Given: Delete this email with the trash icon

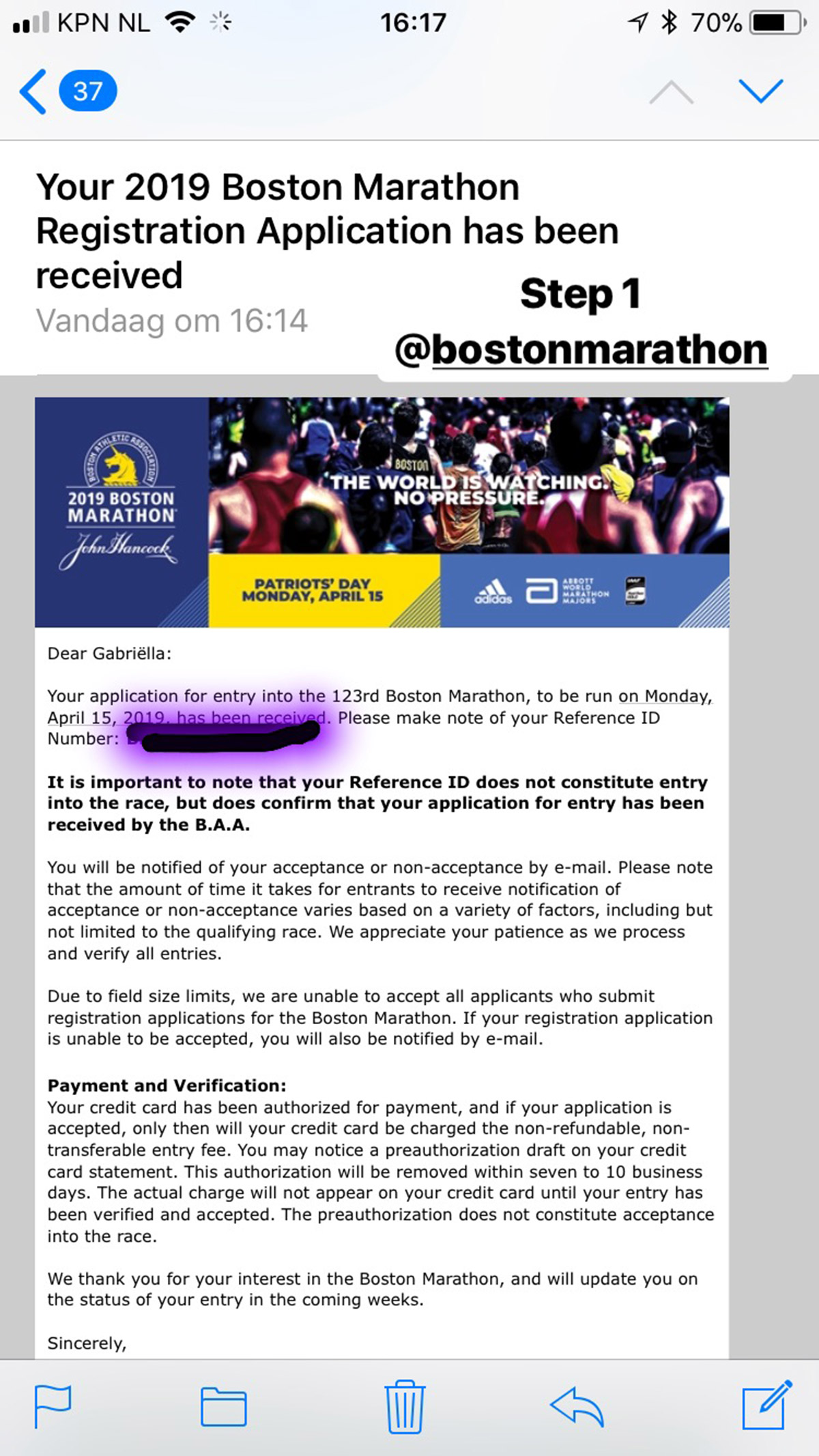Looking at the screenshot, I should tap(405, 1407).
